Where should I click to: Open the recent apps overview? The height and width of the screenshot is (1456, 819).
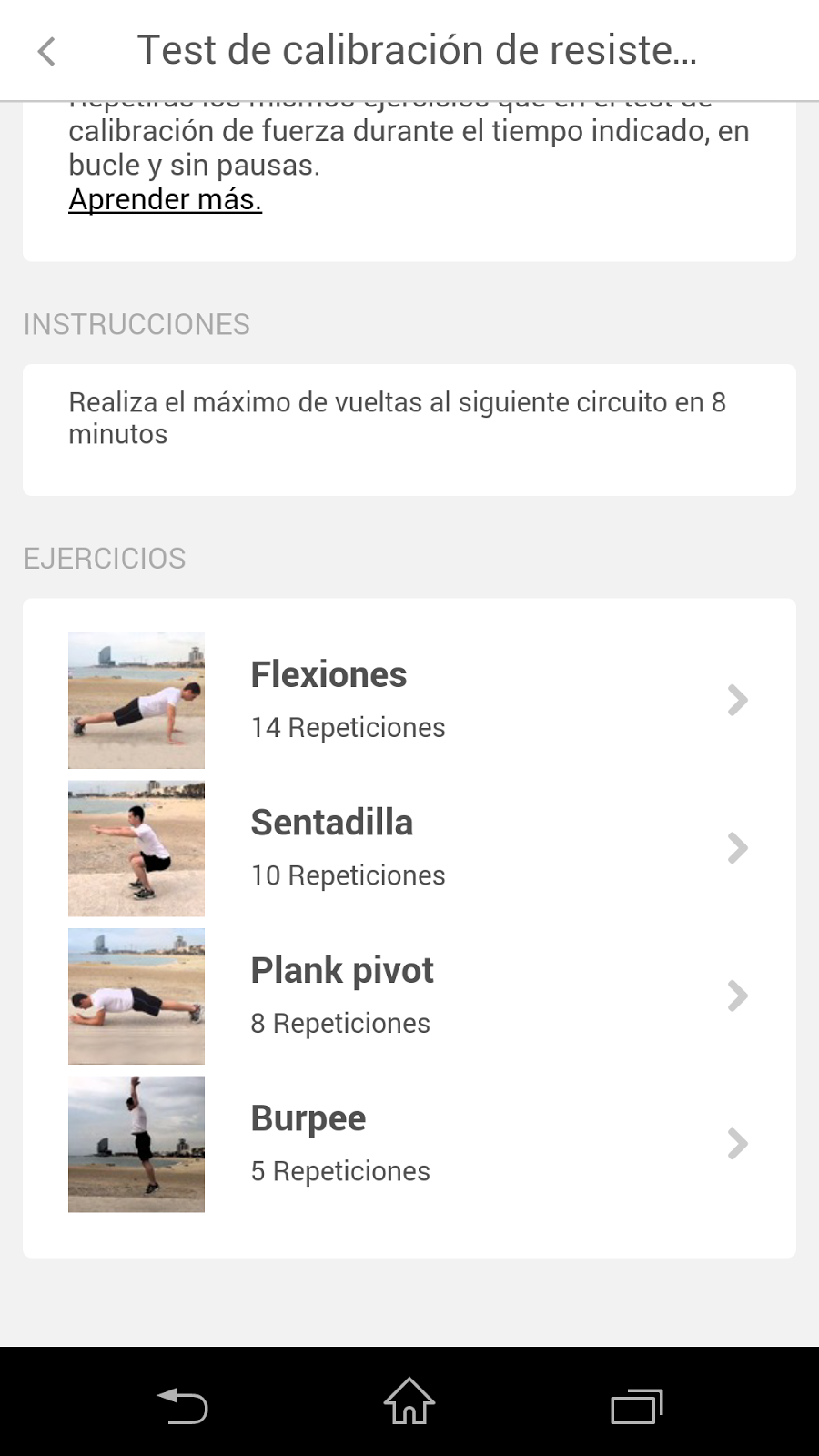pos(637,1406)
